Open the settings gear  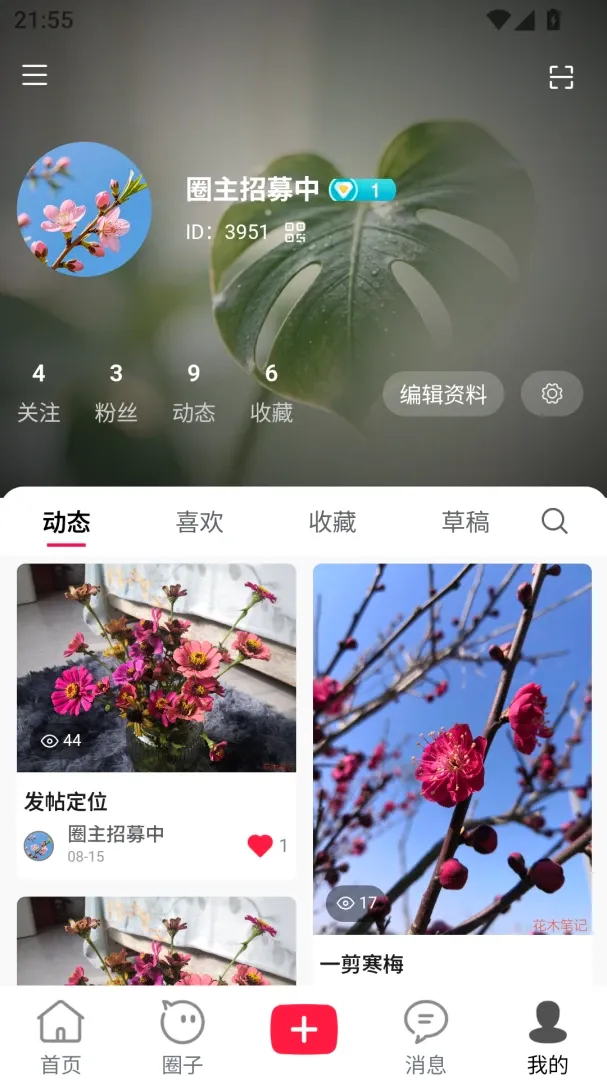[552, 394]
